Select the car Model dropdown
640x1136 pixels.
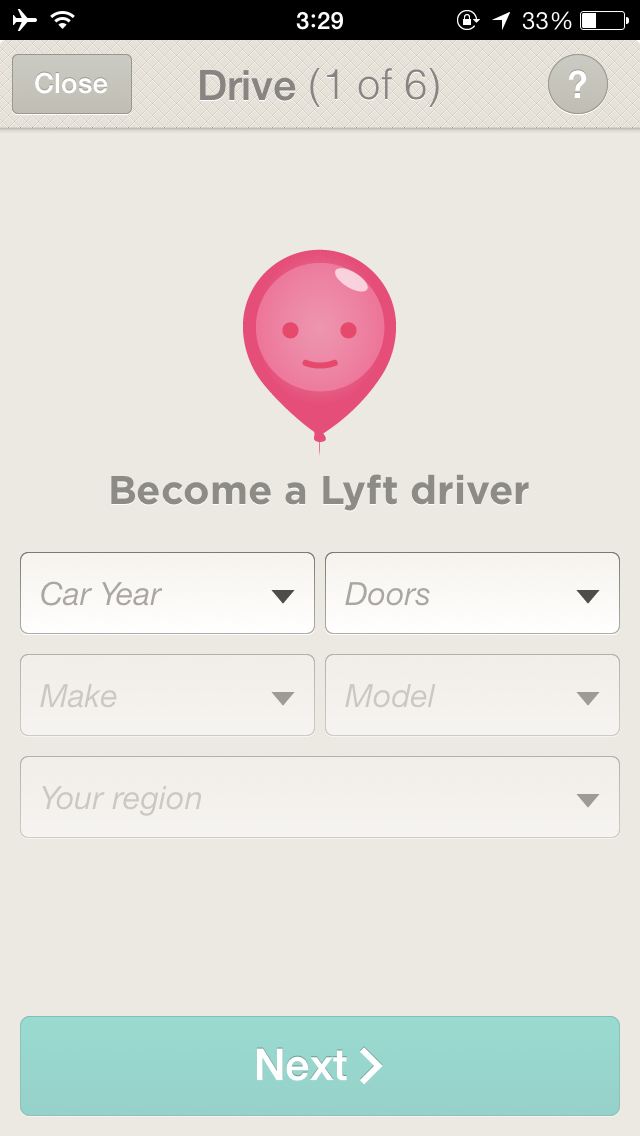[x=472, y=696]
